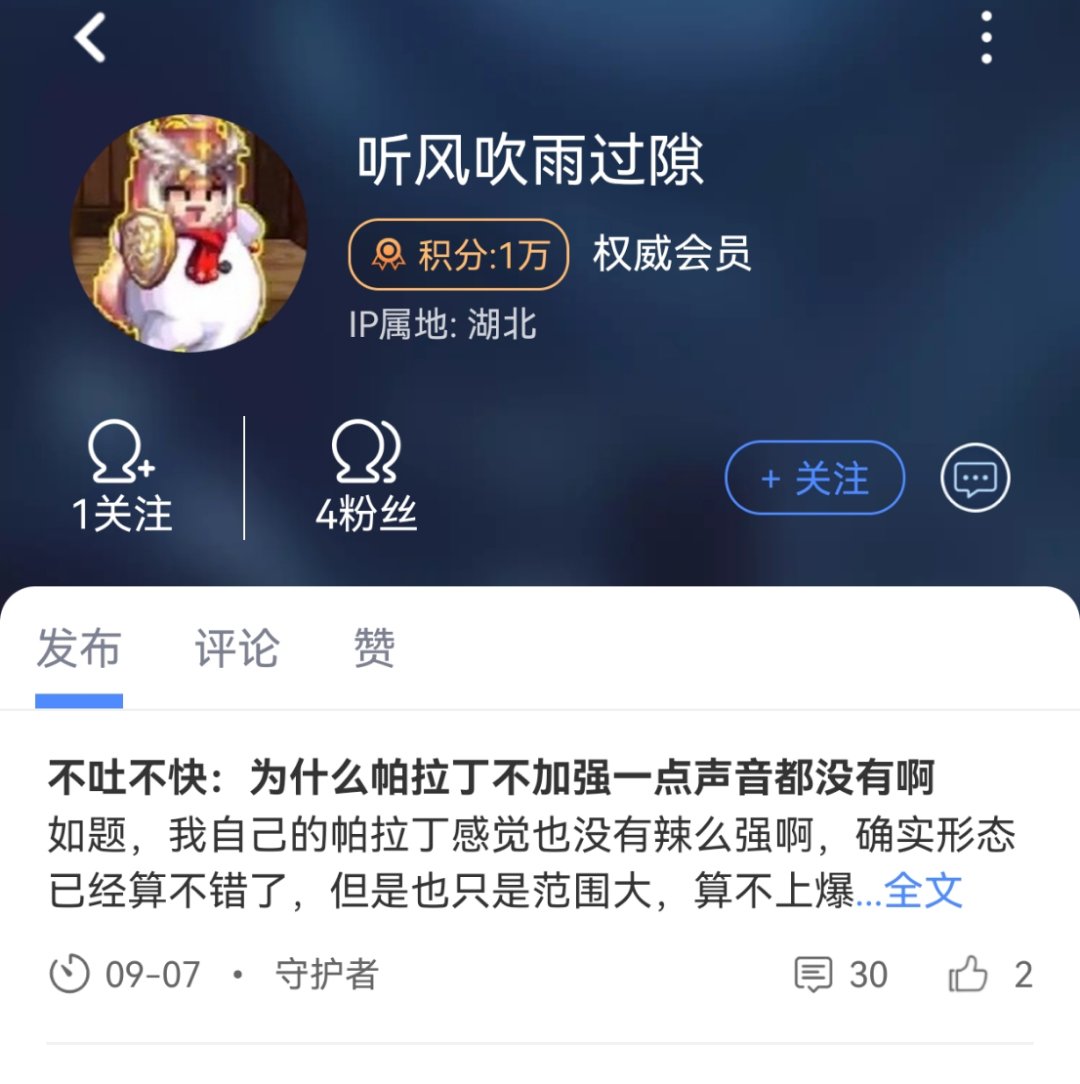Open the three-dot overflow menu
Viewport: 1080px width, 1084px height.
click(986, 38)
